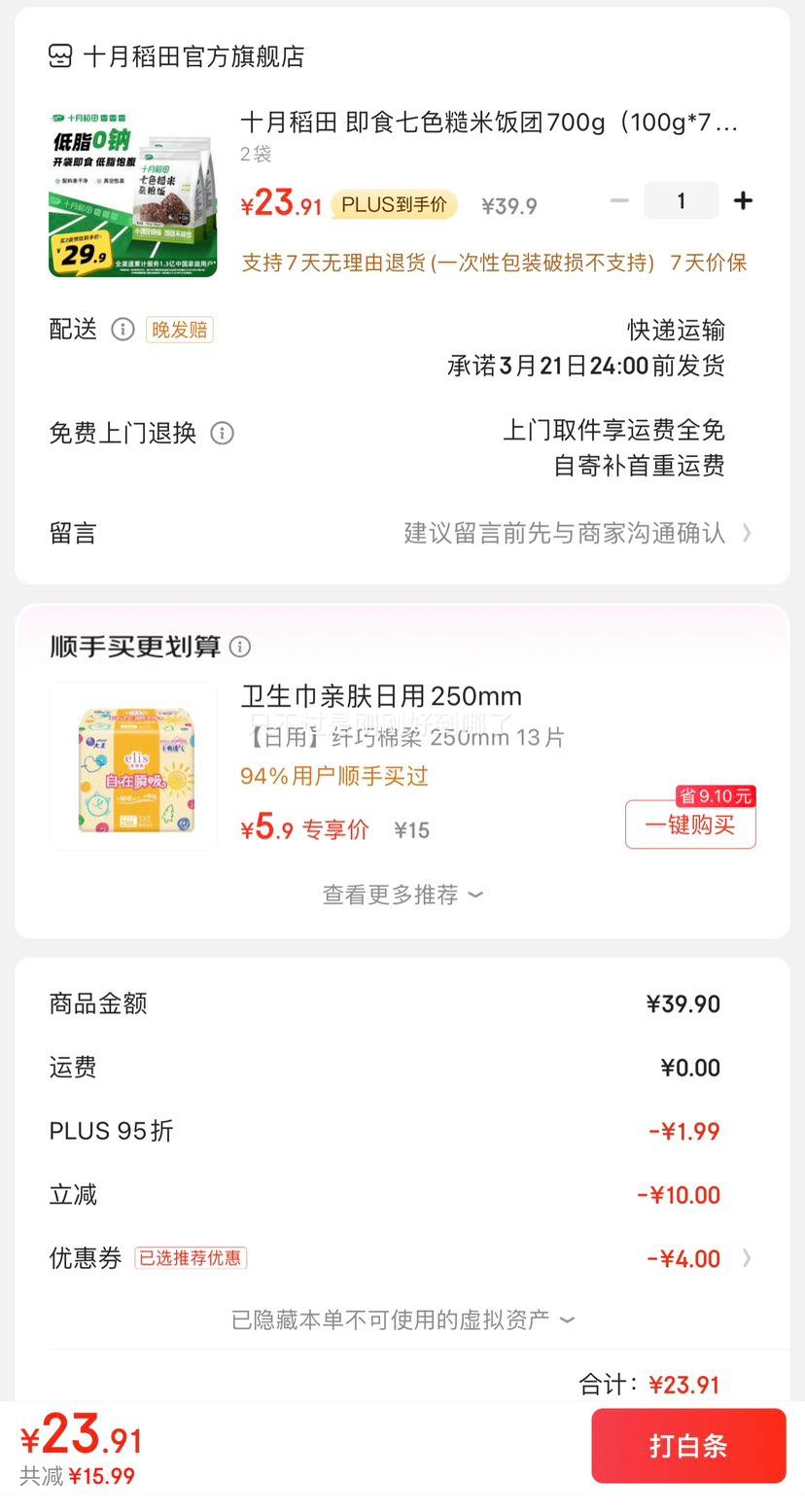
Task: Expand 查看更多推荐 to see more recommendations
Action: point(402,895)
